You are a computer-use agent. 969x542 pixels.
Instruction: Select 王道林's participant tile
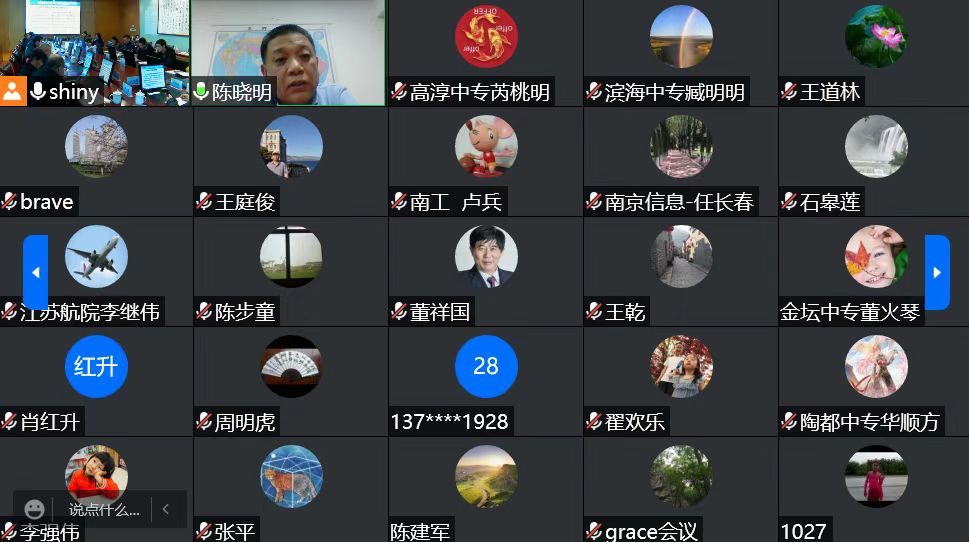875,50
